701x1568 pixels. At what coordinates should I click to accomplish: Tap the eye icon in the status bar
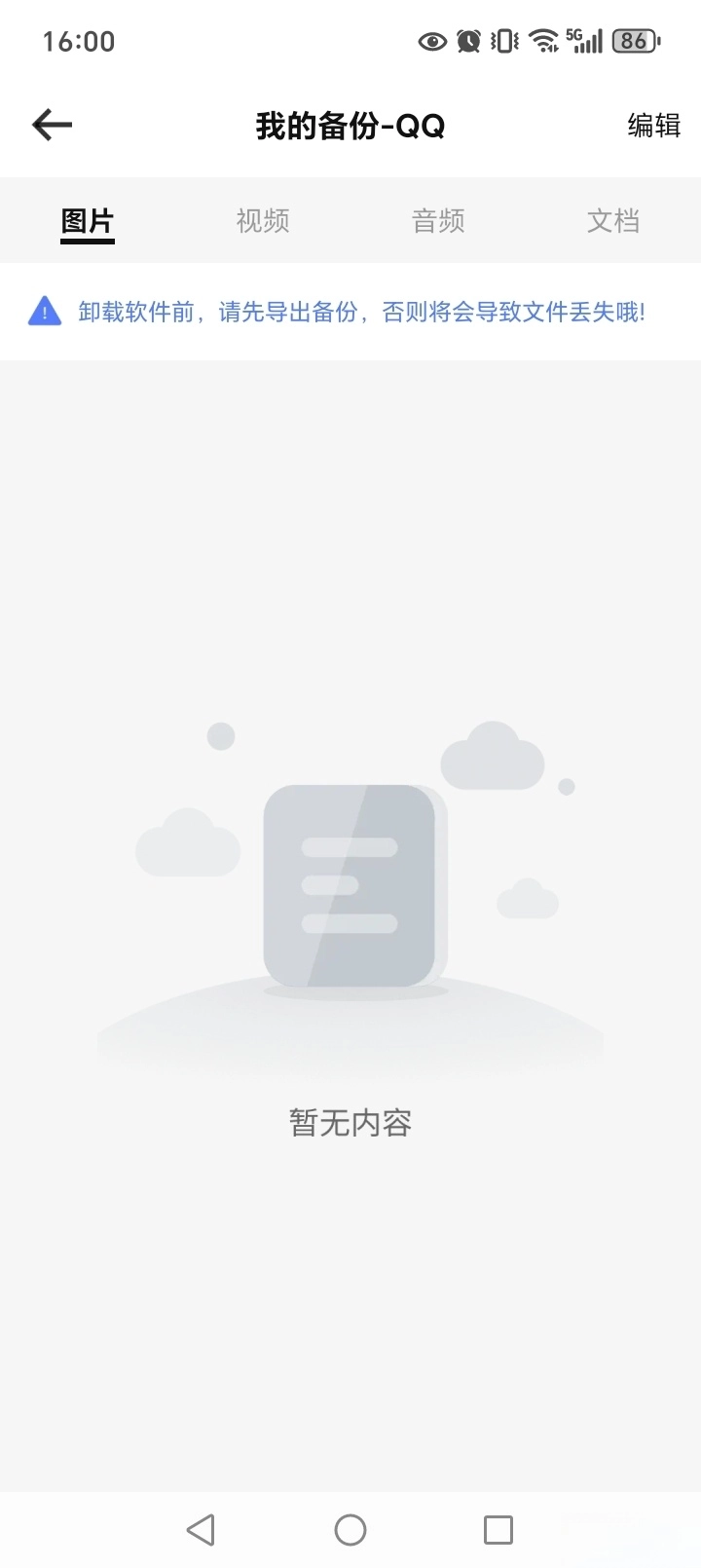(430, 41)
